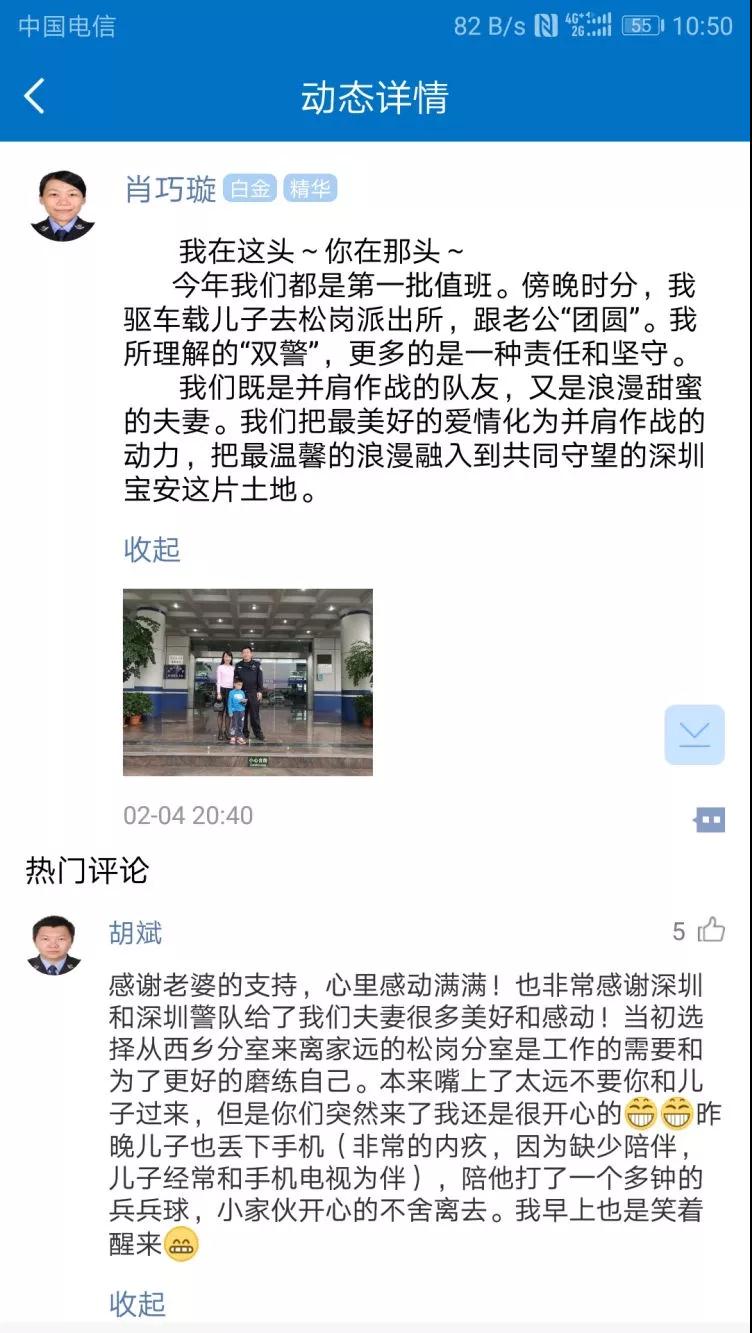Image resolution: width=752 pixels, height=1333 pixels.
Task: Tap the username 肖巧璇
Action: click(170, 189)
